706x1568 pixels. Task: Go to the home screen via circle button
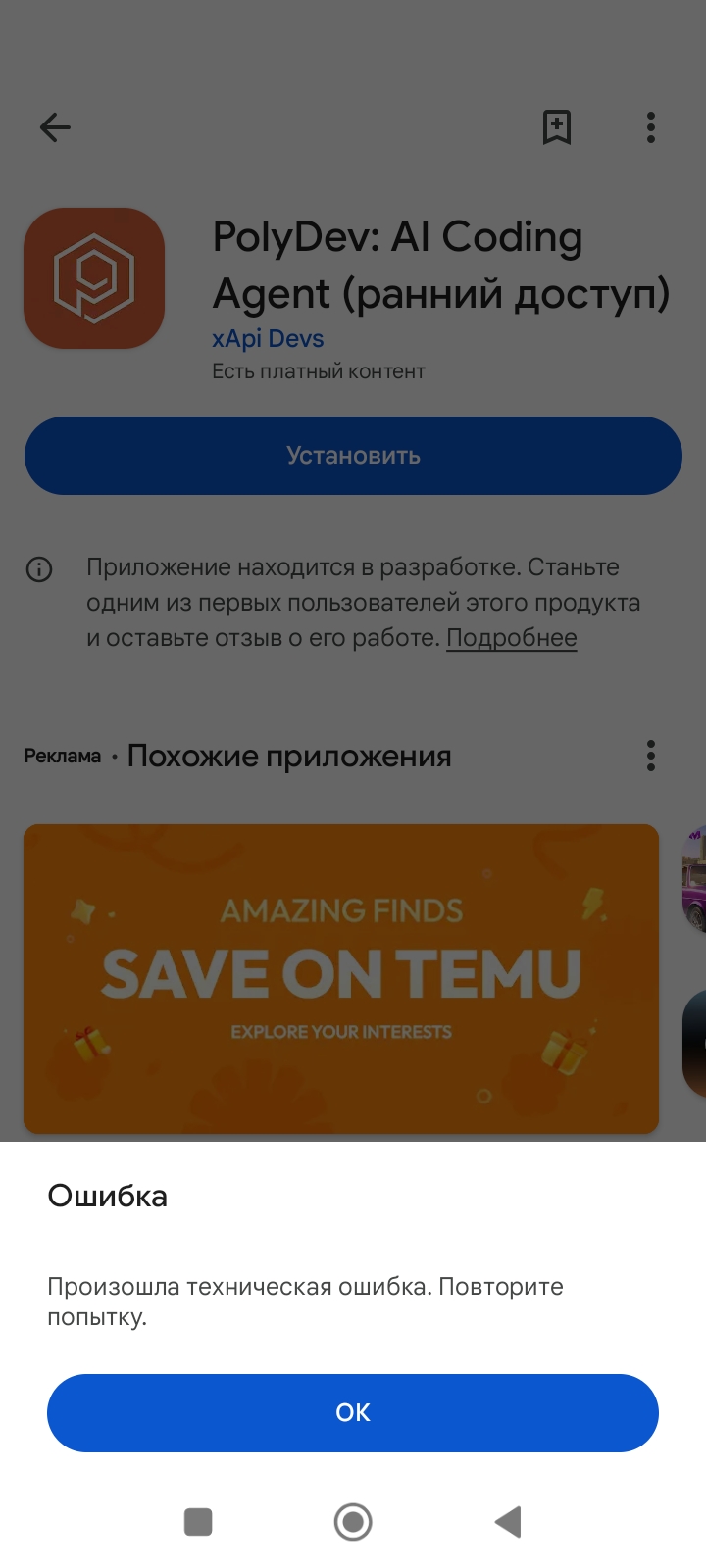tap(353, 1522)
